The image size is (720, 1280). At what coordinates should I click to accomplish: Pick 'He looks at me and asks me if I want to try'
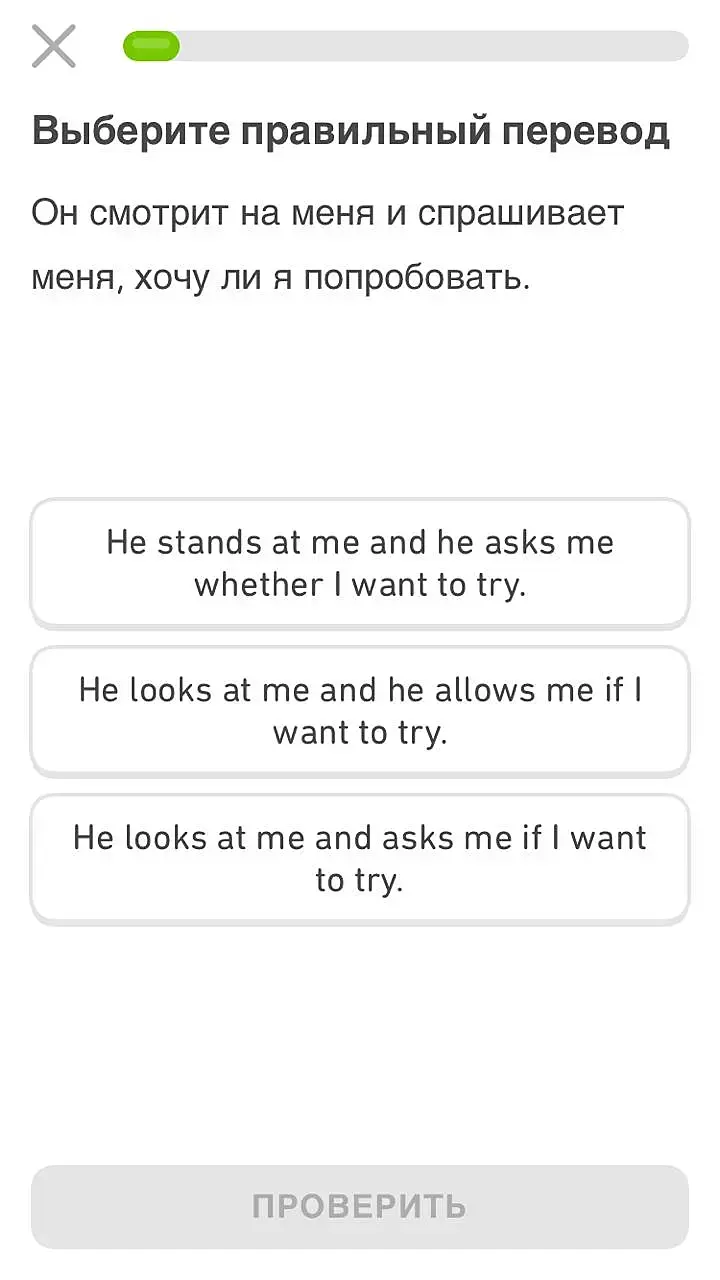360,858
